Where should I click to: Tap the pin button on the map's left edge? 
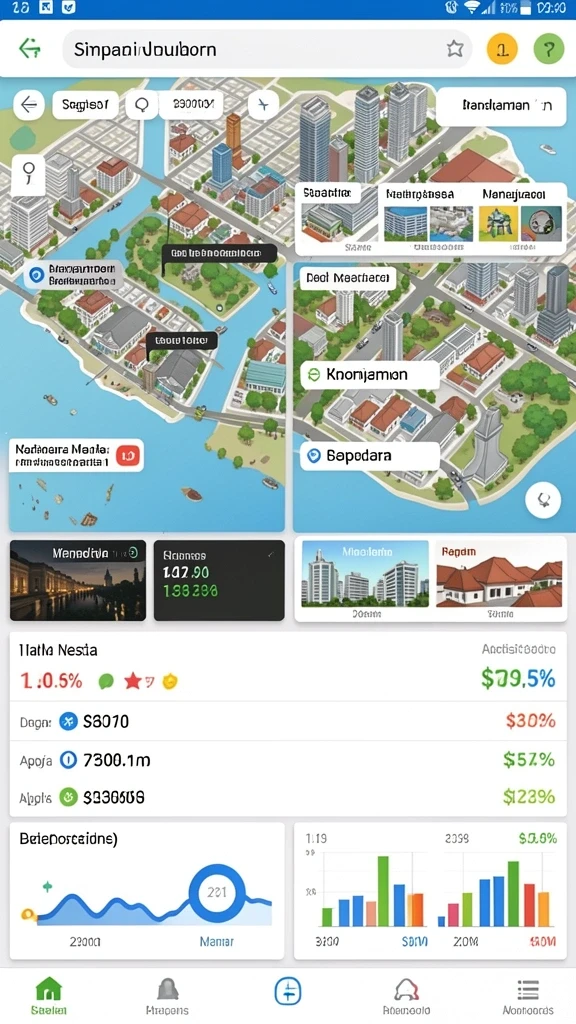28,175
